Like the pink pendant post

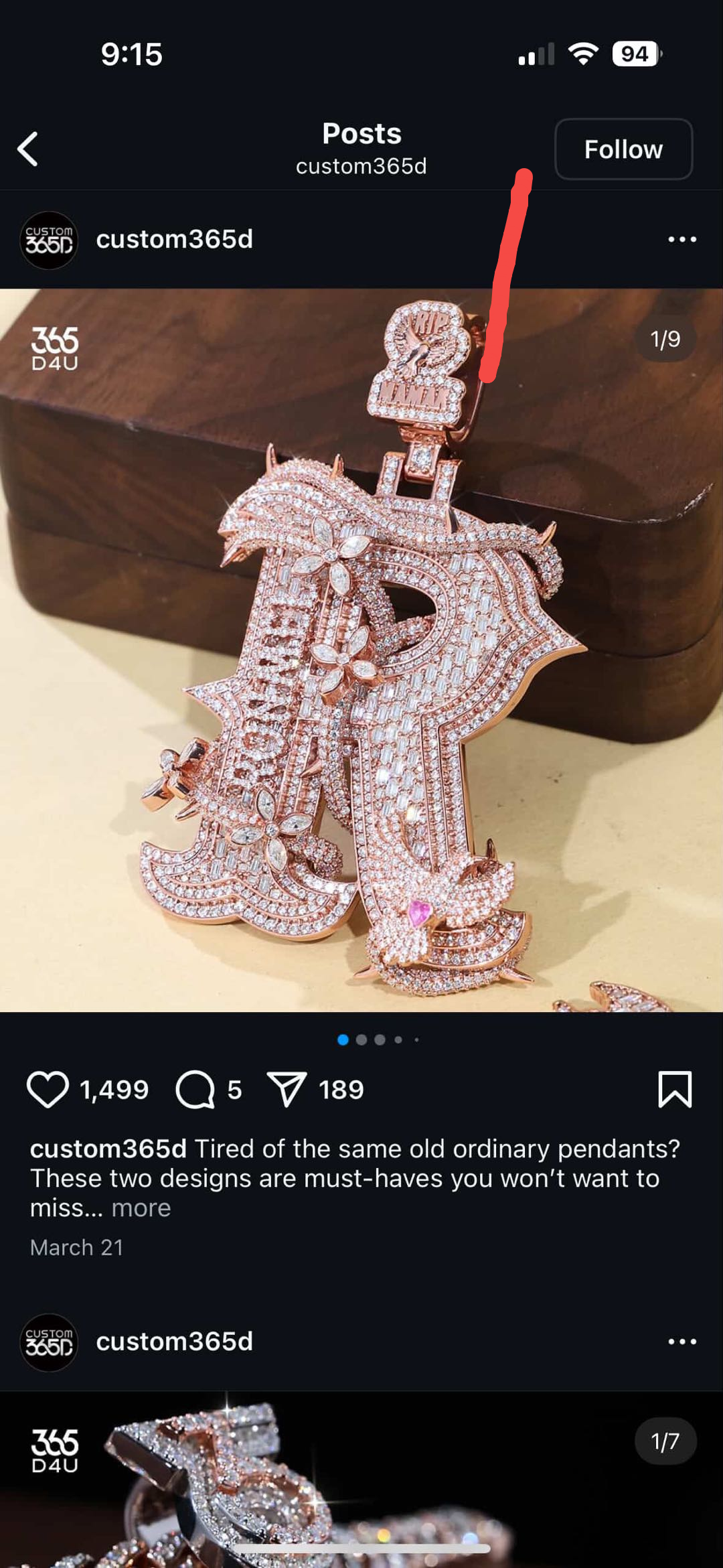[48, 1090]
